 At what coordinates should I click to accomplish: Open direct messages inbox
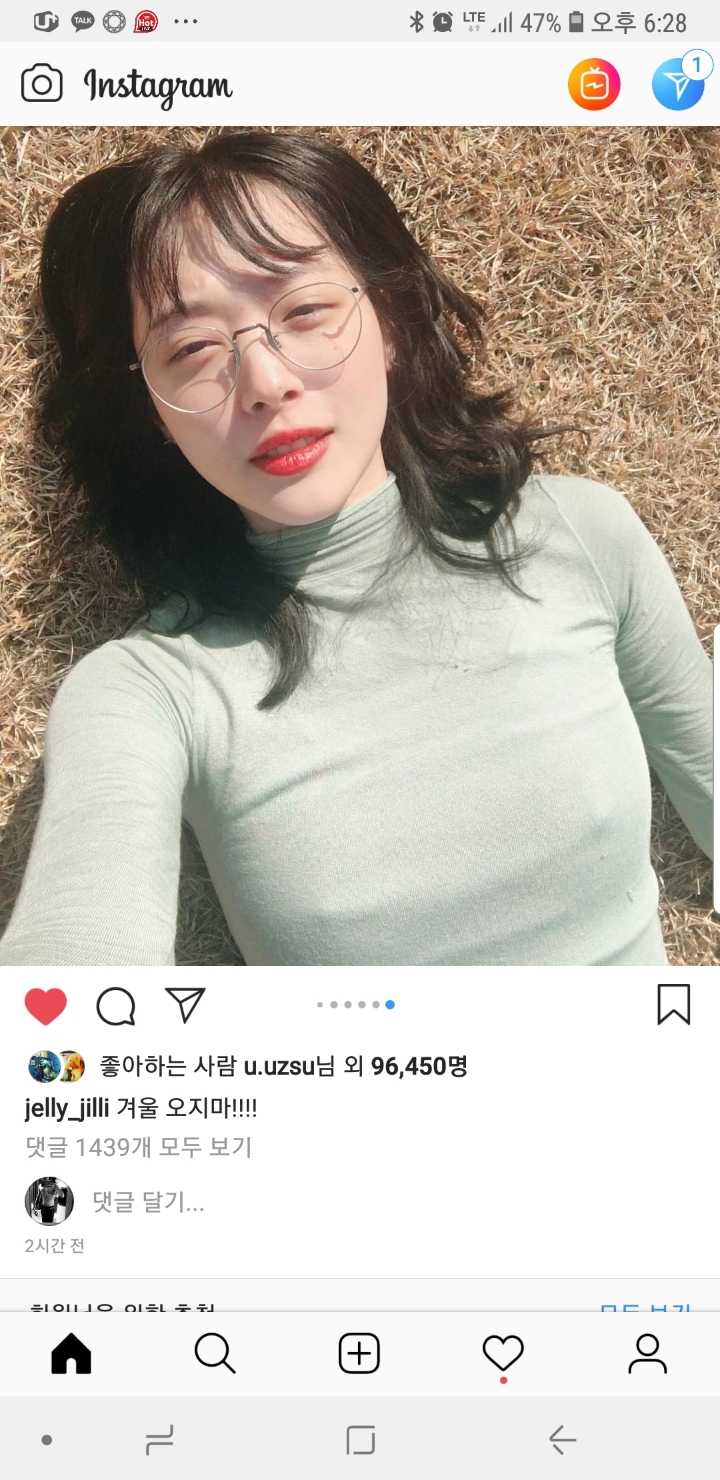click(x=678, y=85)
